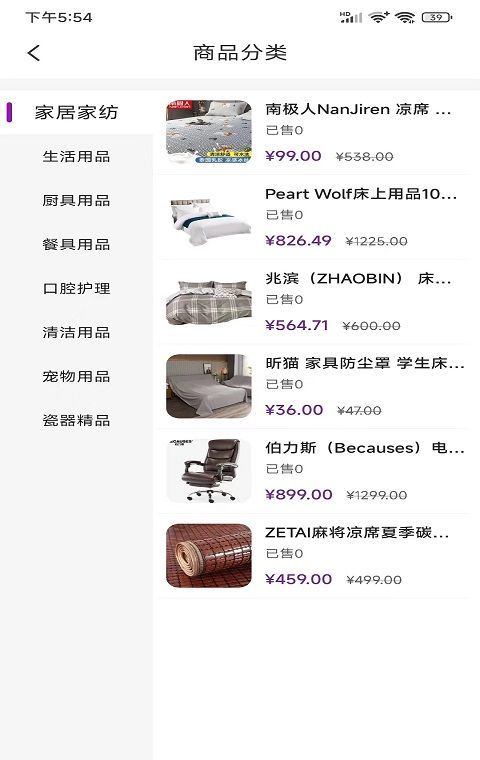Select the 家居家纺 category
The width and height of the screenshot is (480, 760).
coord(76,112)
